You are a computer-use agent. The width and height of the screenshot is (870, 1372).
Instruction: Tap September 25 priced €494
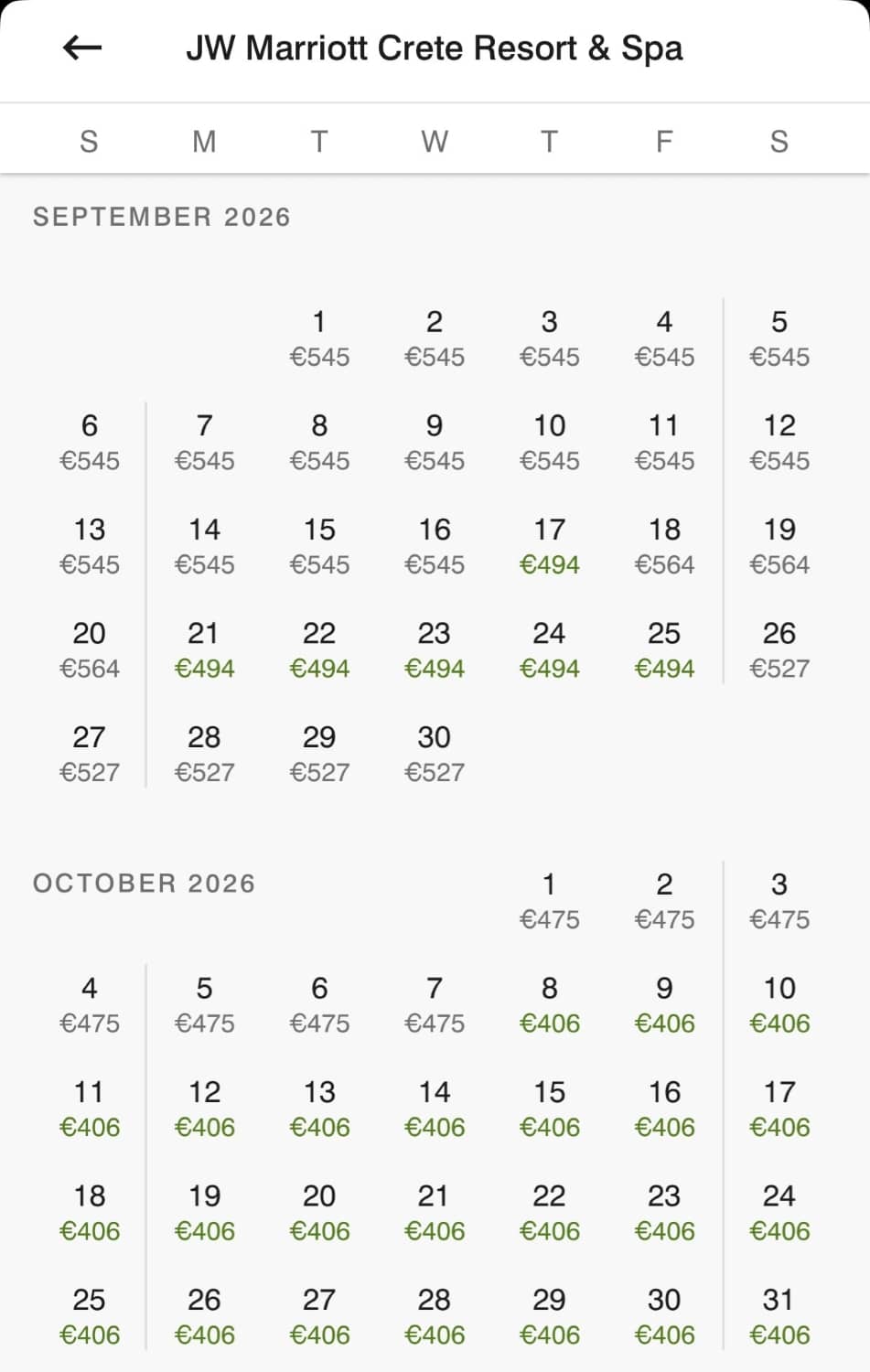[664, 650]
